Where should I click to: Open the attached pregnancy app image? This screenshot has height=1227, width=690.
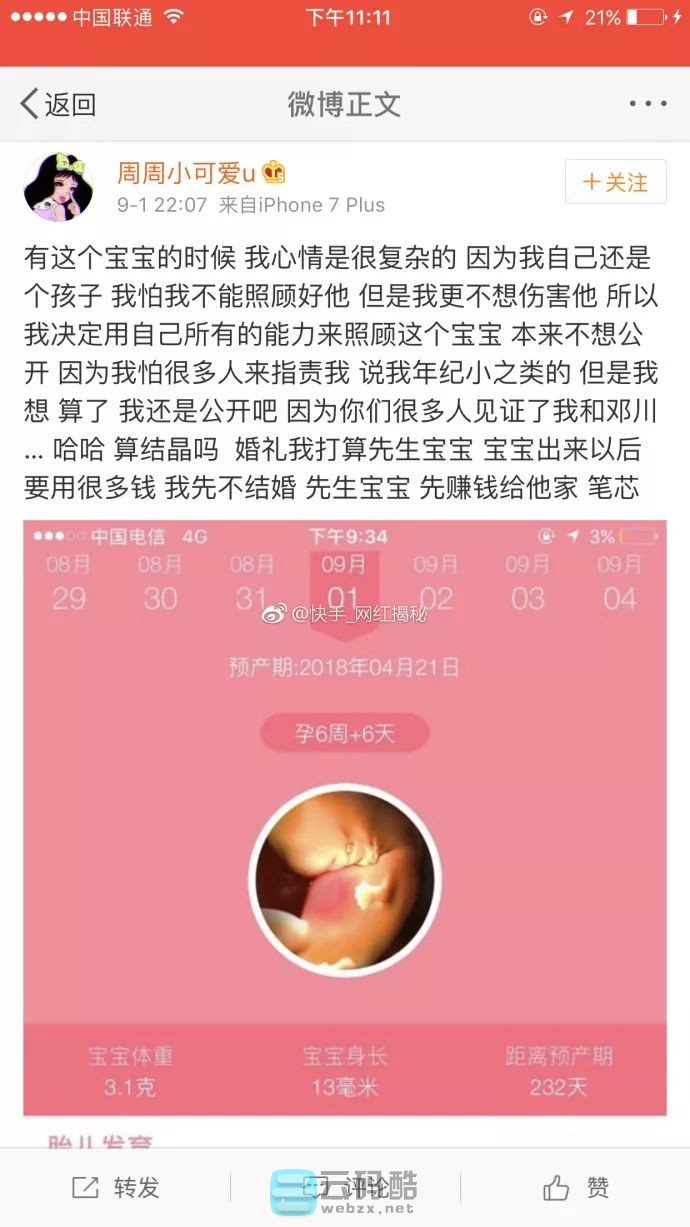344,816
